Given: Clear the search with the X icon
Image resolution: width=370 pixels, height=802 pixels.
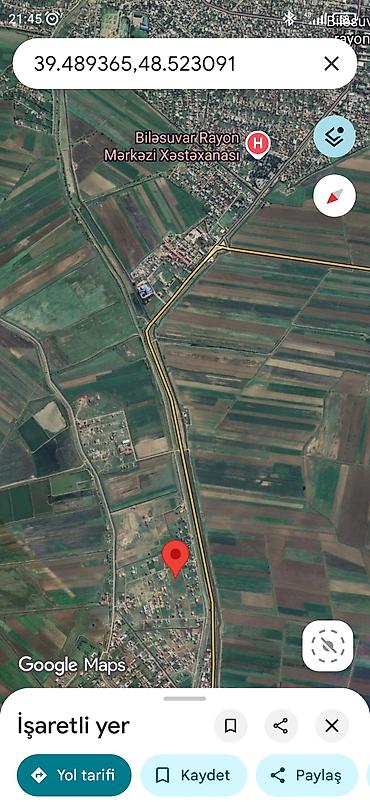Looking at the screenshot, I should coord(332,64).
